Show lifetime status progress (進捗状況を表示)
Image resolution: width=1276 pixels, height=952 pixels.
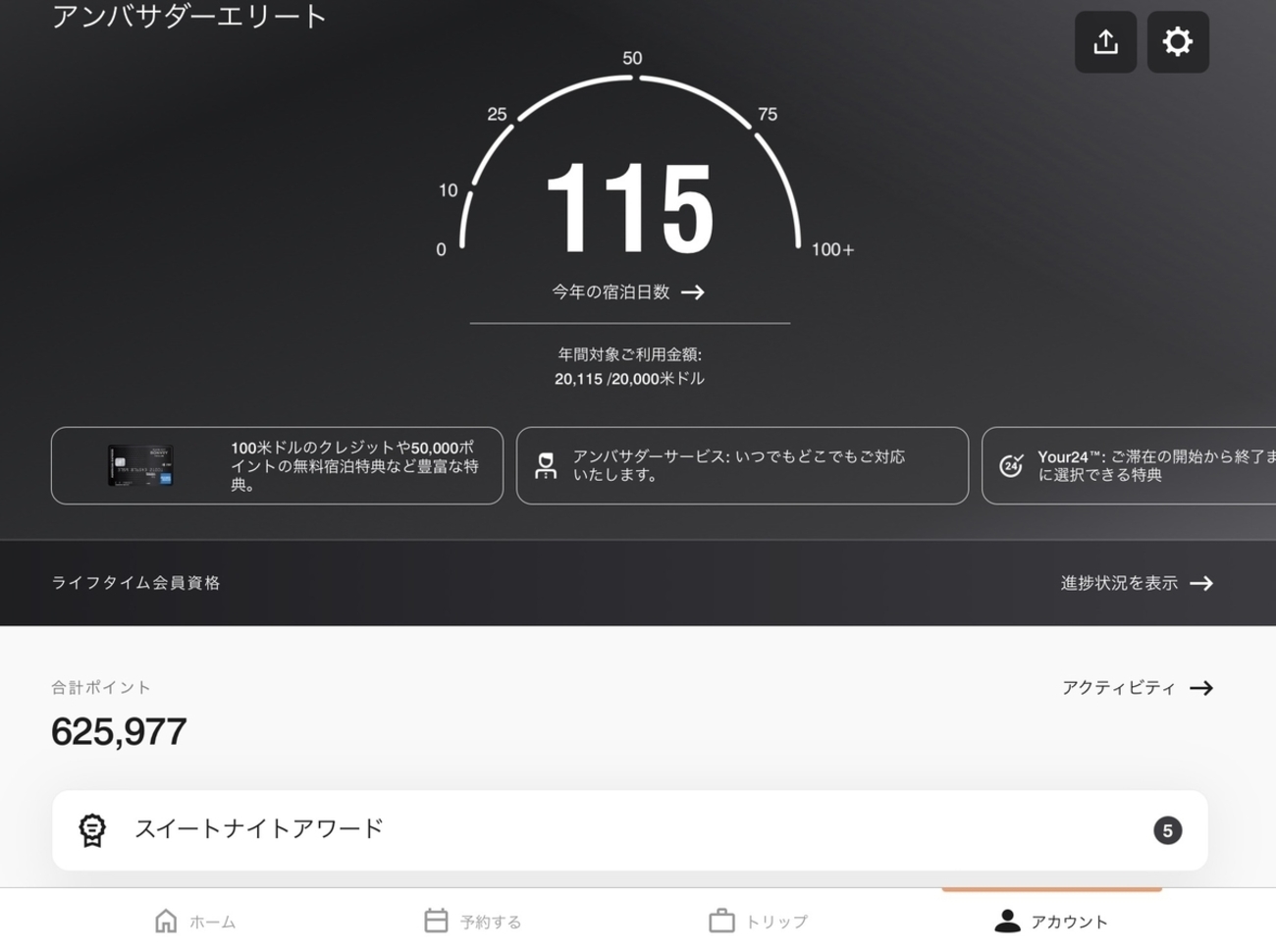coord(1137,583)
